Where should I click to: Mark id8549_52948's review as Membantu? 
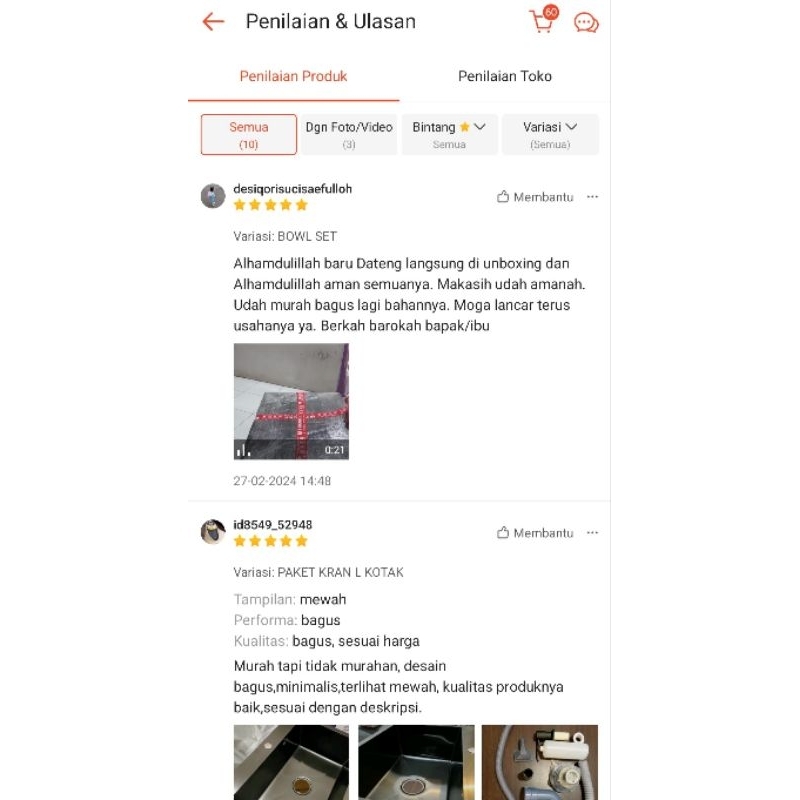pos(535,533)
